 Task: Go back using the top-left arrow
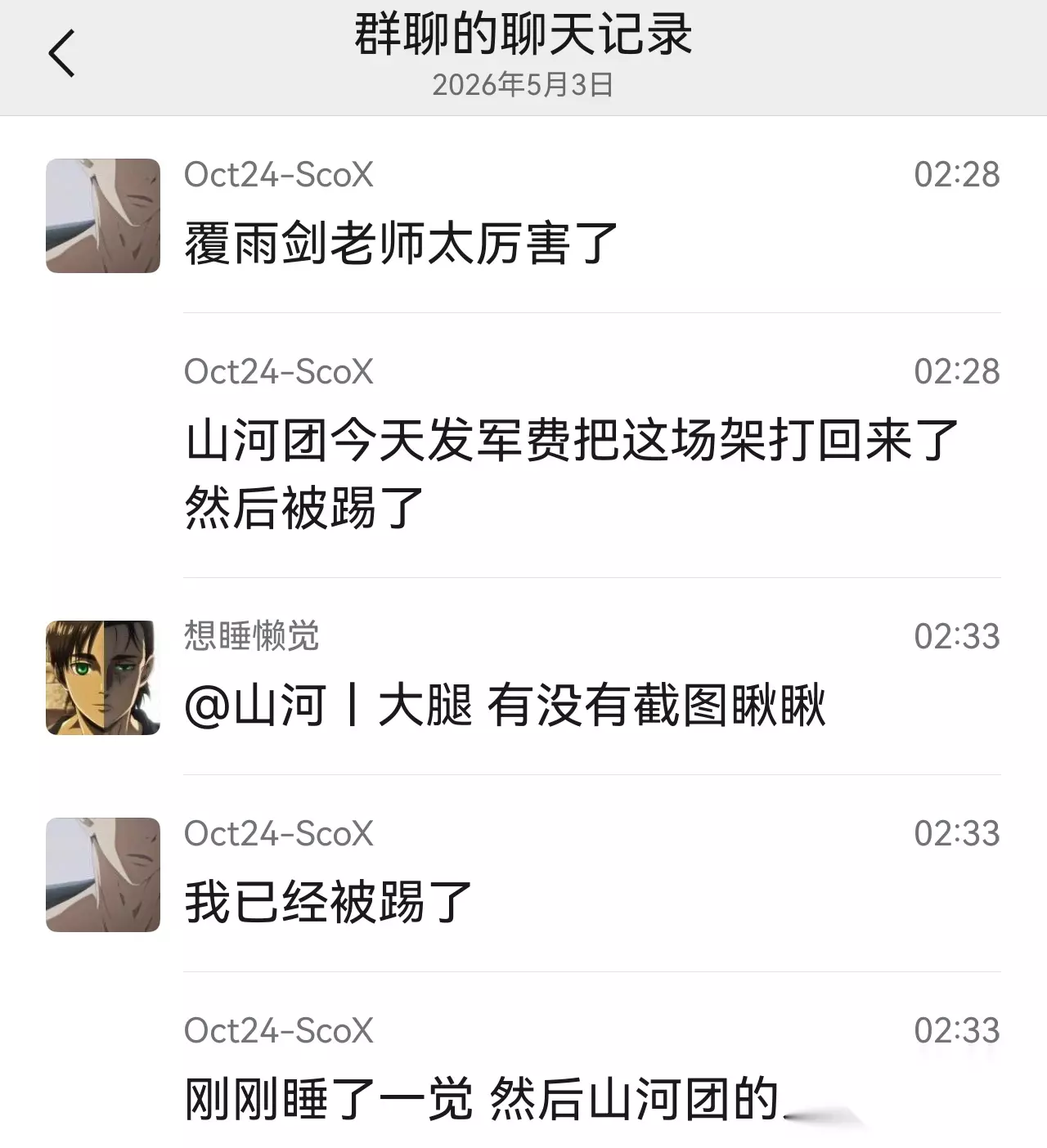point(61,54)
